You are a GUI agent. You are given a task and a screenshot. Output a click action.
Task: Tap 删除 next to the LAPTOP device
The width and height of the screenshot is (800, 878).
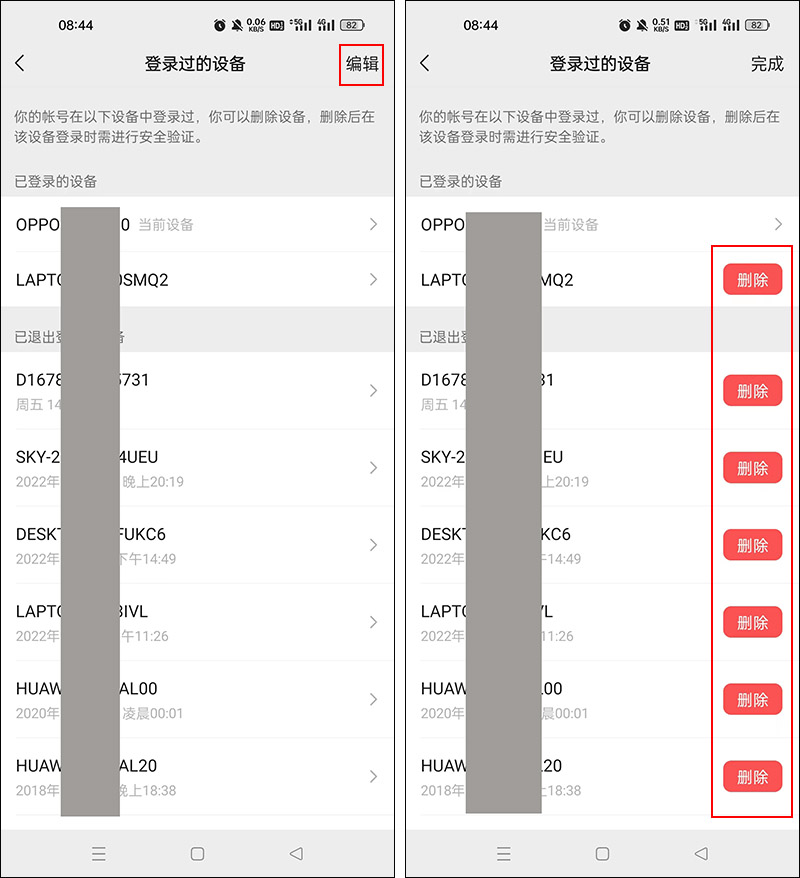pos(752,279)
